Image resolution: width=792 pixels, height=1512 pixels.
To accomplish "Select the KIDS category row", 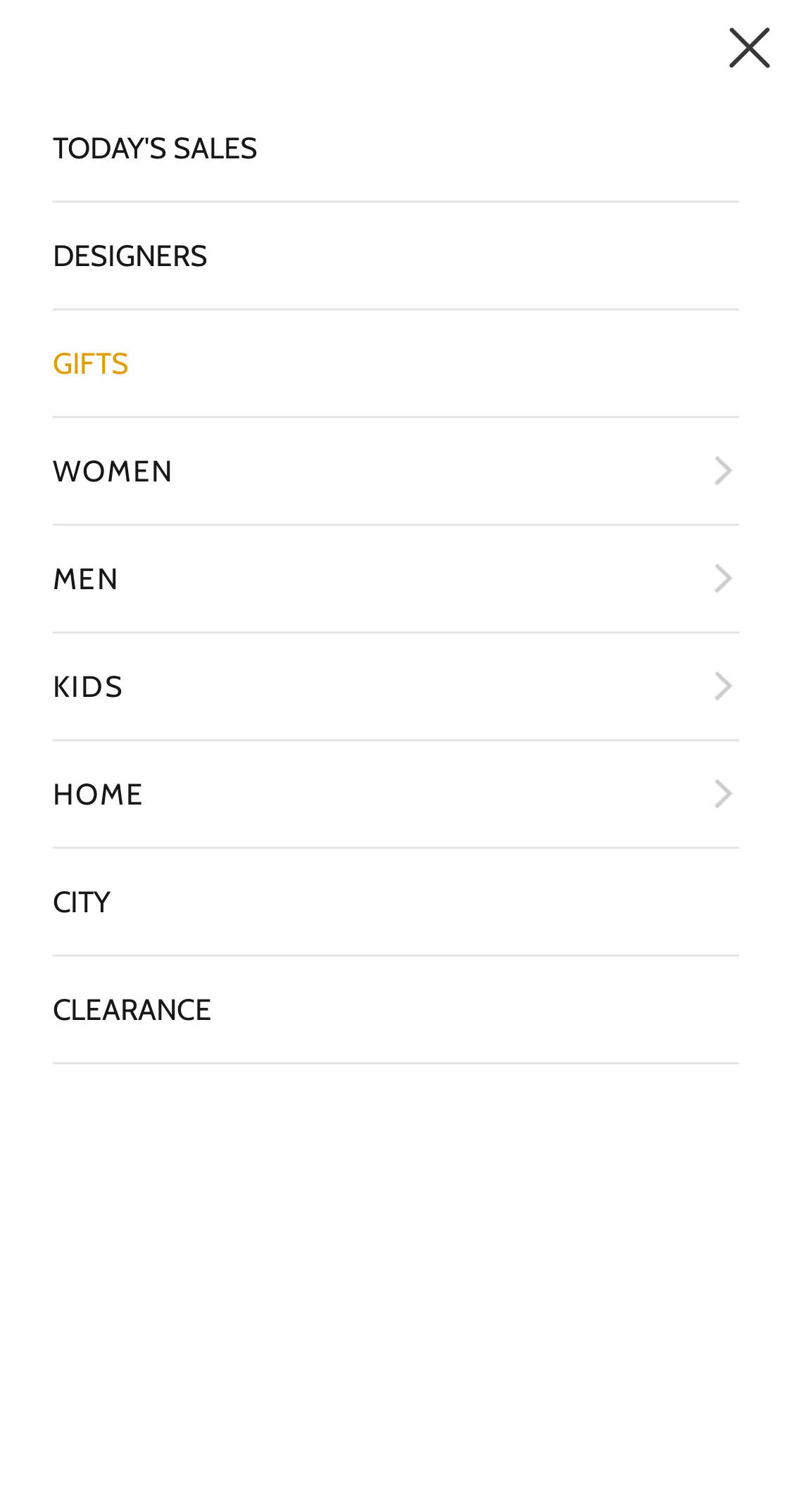I will [x=88, y=686].
